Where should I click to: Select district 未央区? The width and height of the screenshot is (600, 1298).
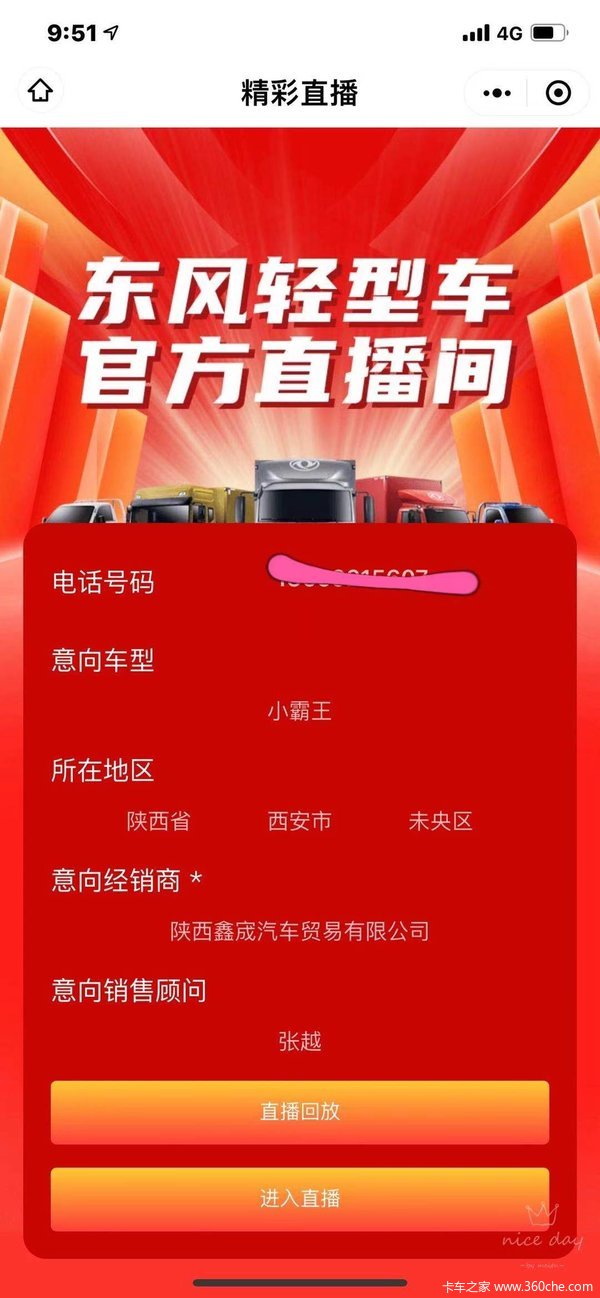coord(440,822)
